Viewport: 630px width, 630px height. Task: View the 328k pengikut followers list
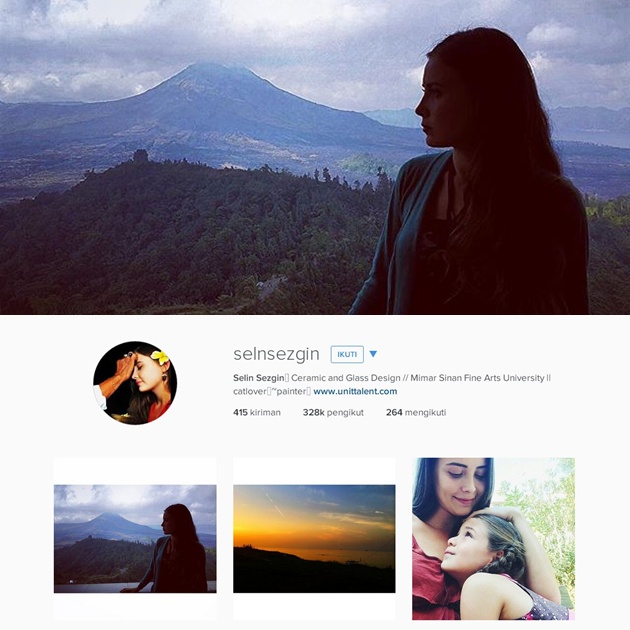pyautogui.click(x=332, y=412)
